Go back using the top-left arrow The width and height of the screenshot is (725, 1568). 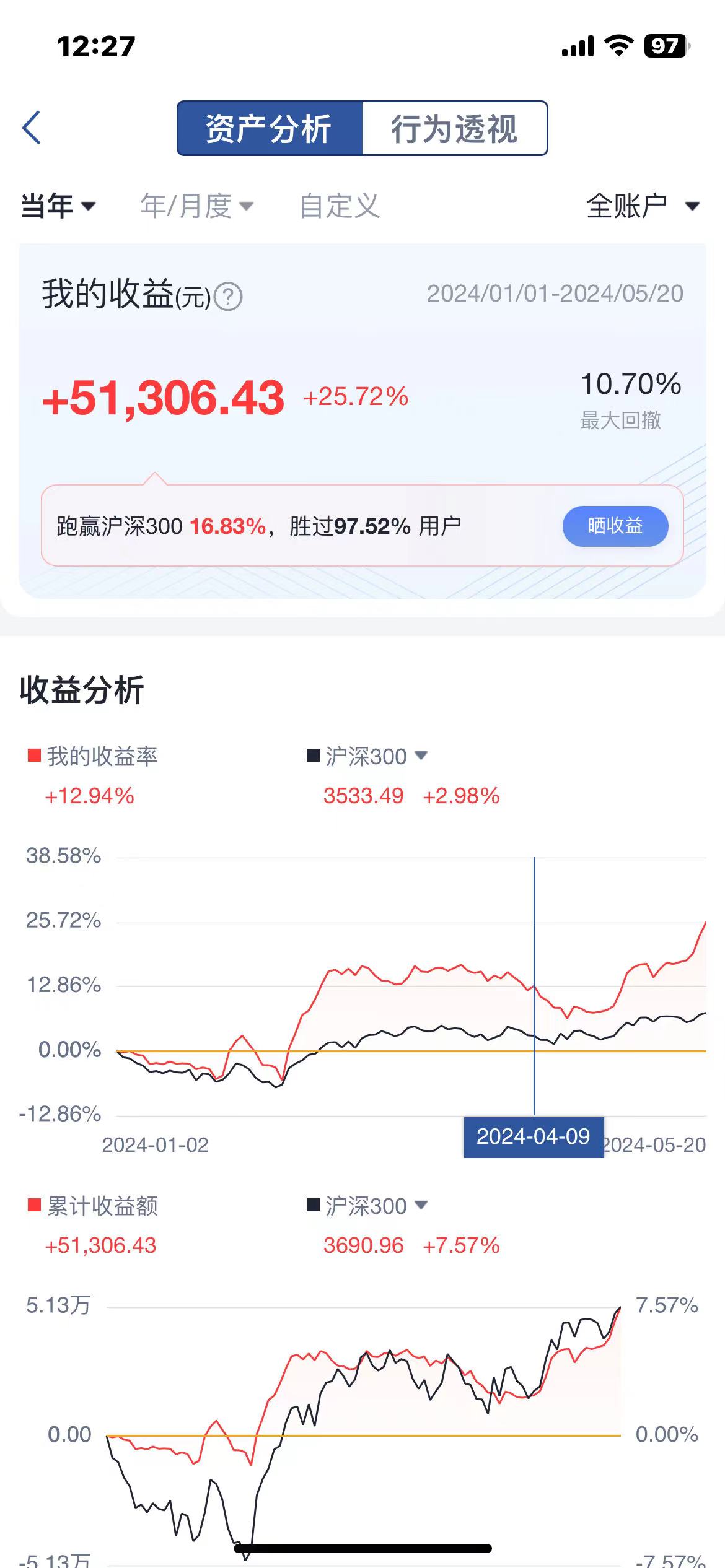pos(32,128)
